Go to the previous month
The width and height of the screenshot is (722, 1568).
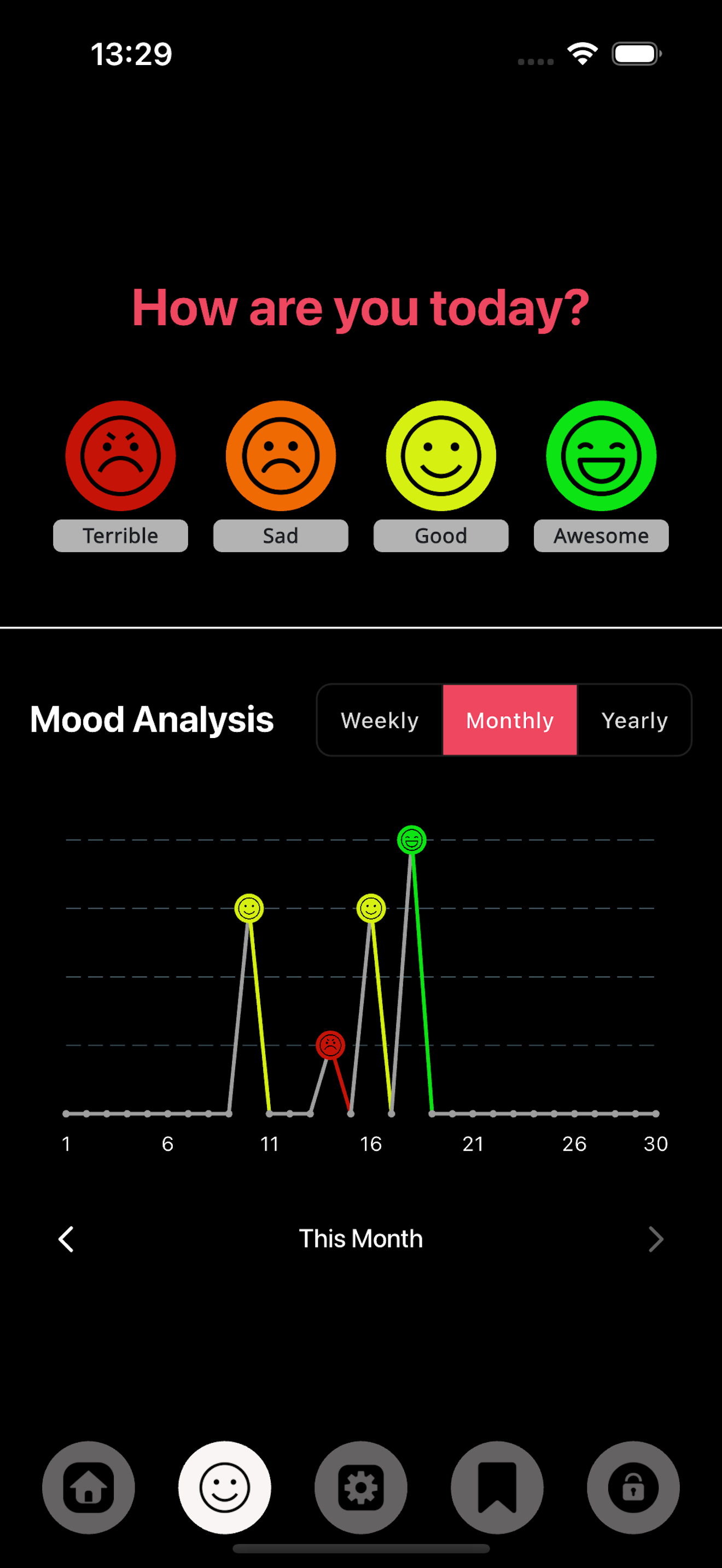66,1239
